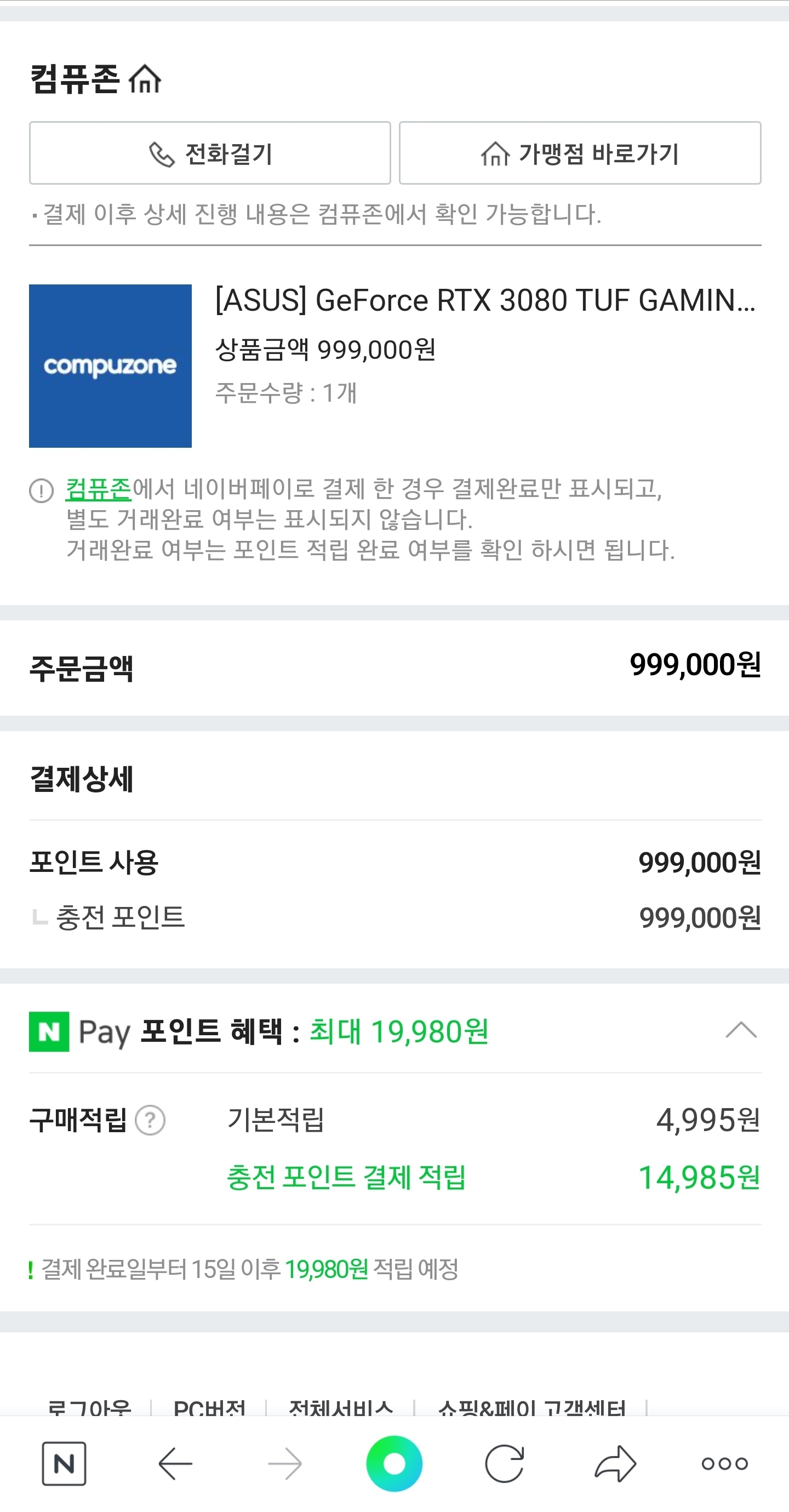Share this page
The height and width of the screenshot is (1512, 789).
click(615, 1463)
